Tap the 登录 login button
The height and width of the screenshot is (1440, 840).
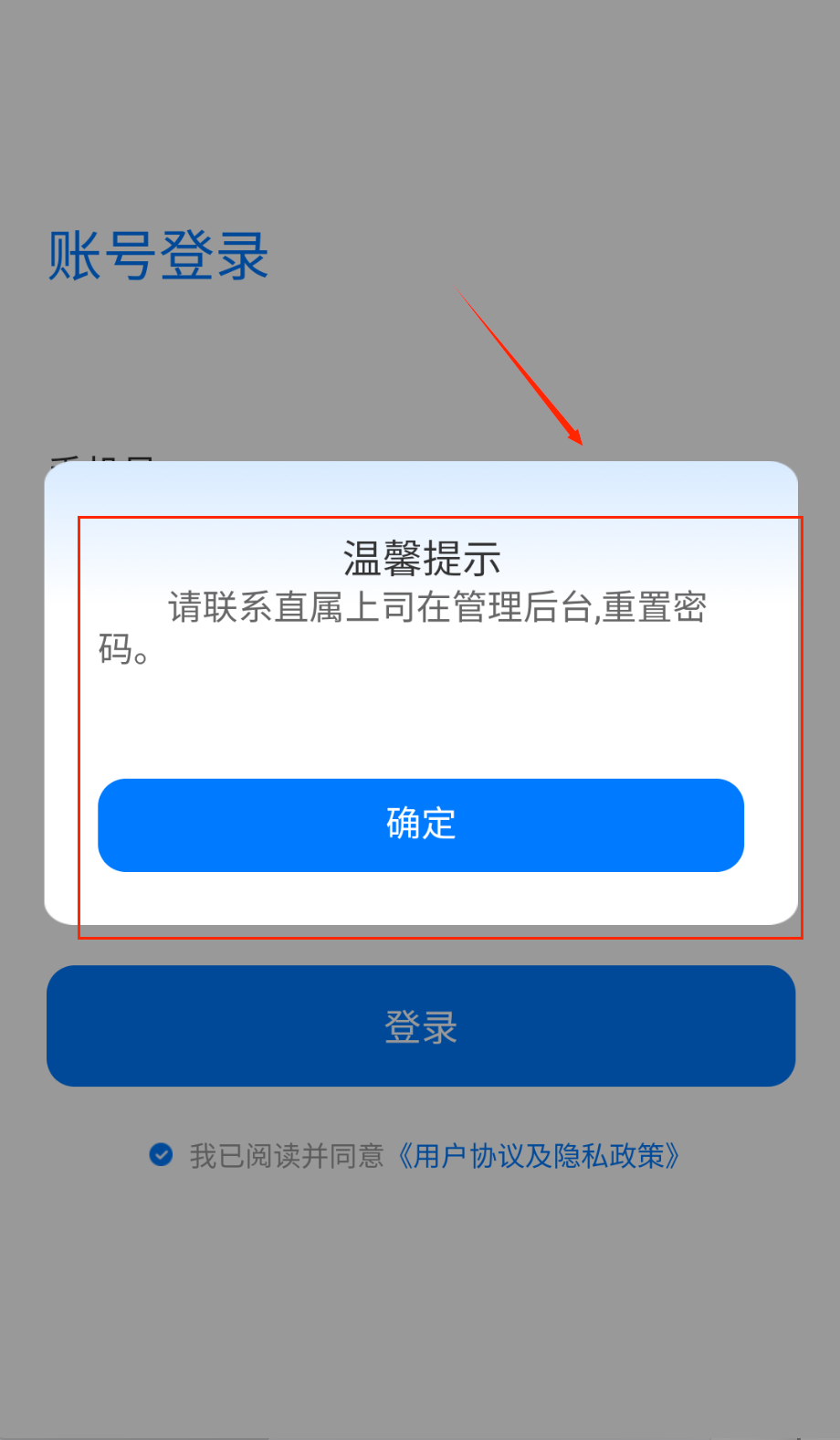[x=421, y=1026]
